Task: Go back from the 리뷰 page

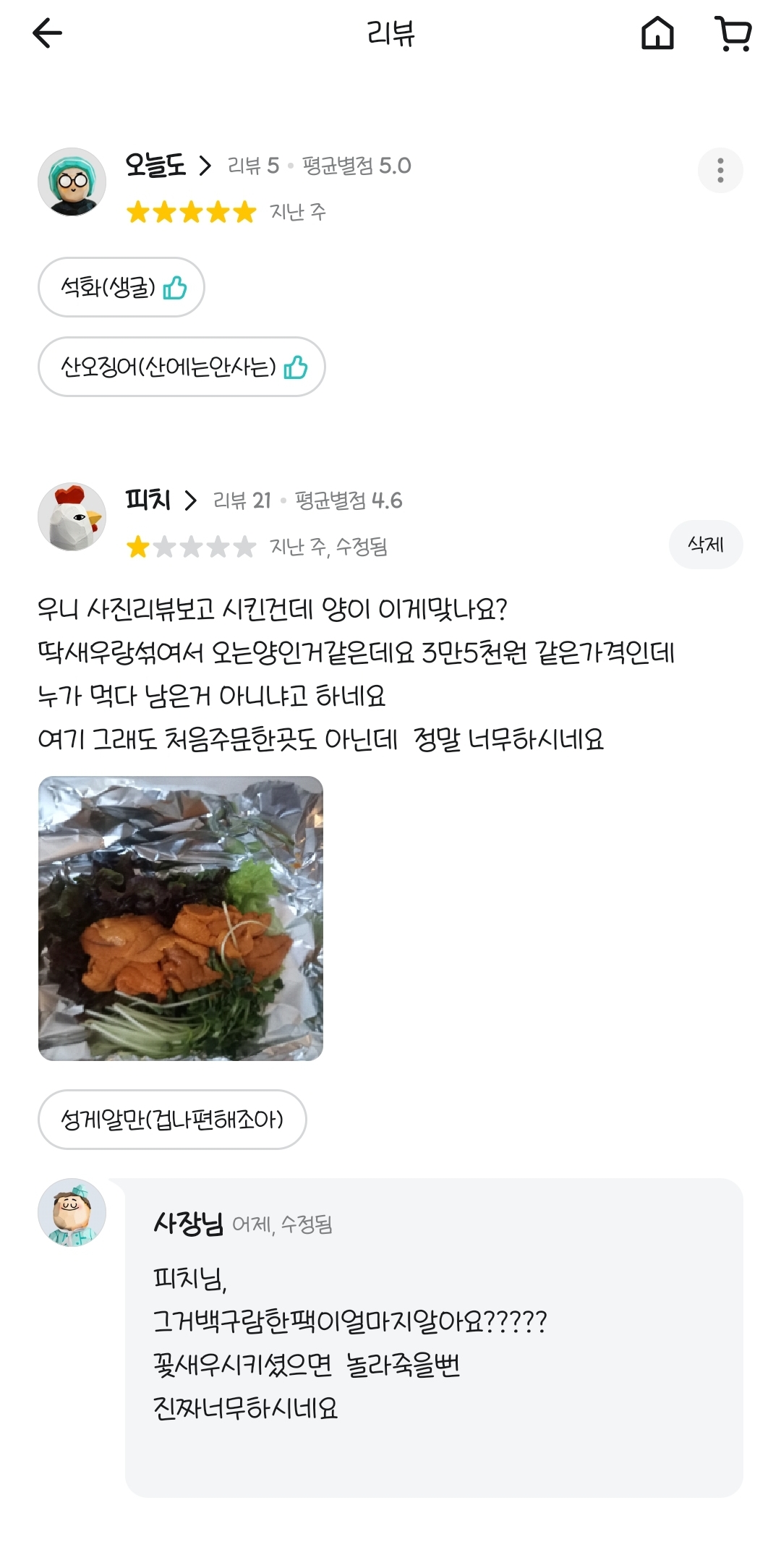Action: tap(48, 33)
